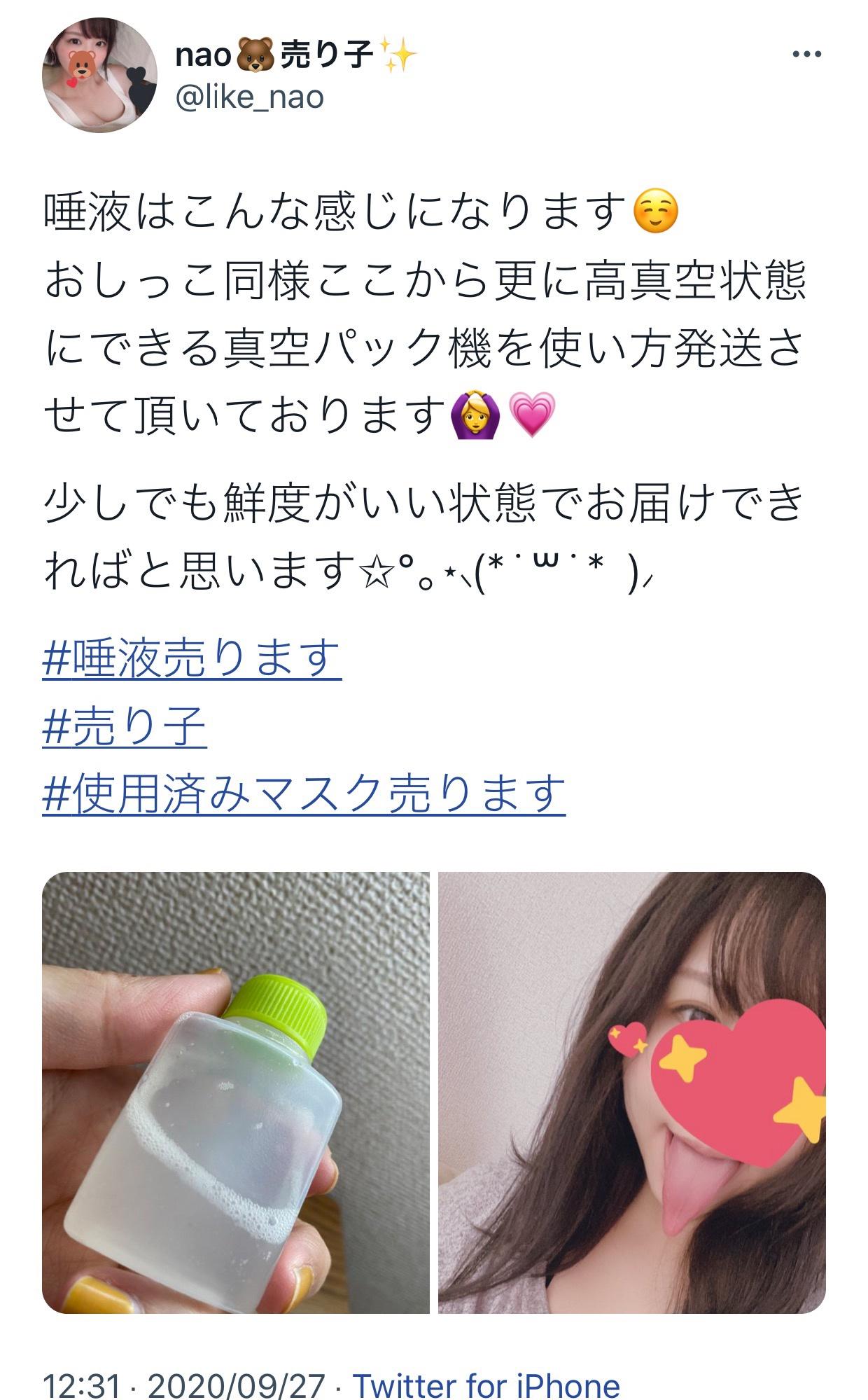Open the hashtag #使用済みマスク売ります
868x1400 pixels.
(x=304, y=794)
